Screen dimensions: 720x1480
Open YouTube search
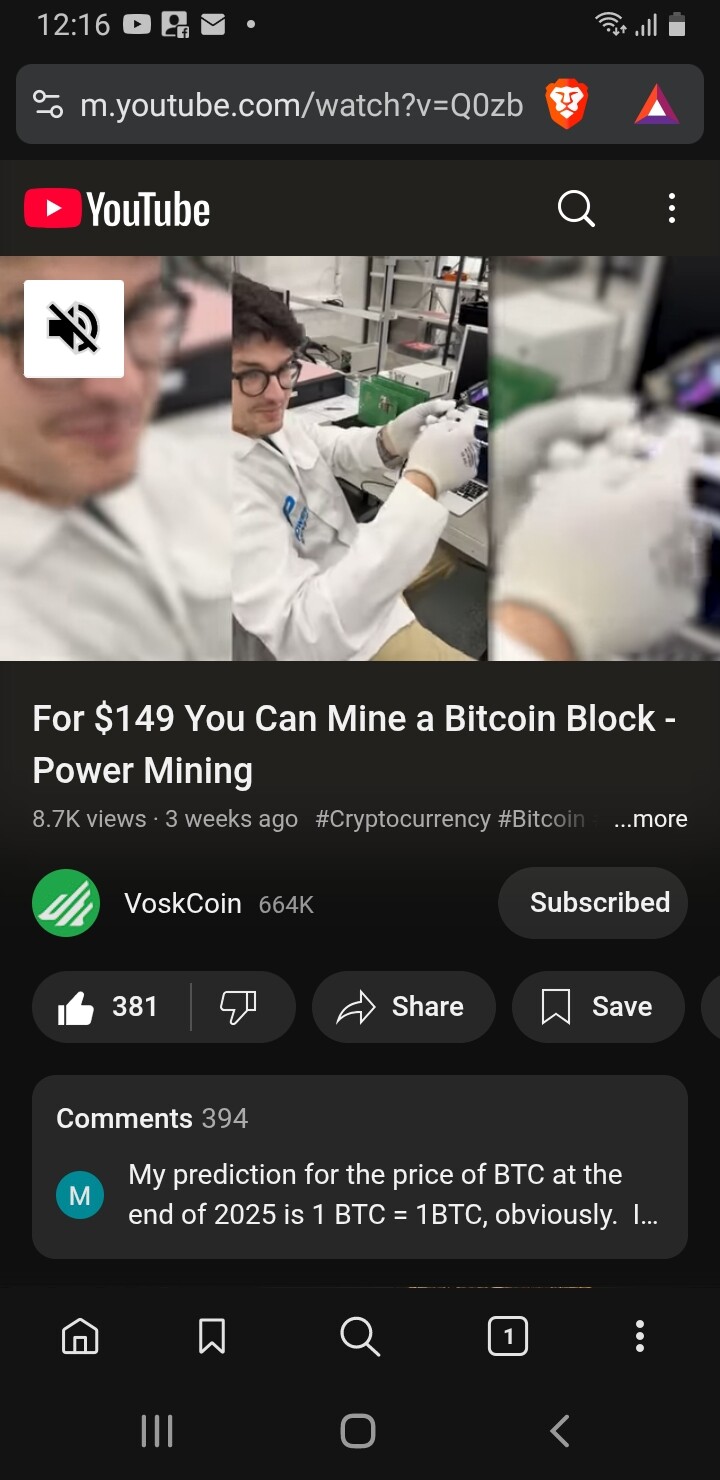pyautogui.click(x=576, y=209)
